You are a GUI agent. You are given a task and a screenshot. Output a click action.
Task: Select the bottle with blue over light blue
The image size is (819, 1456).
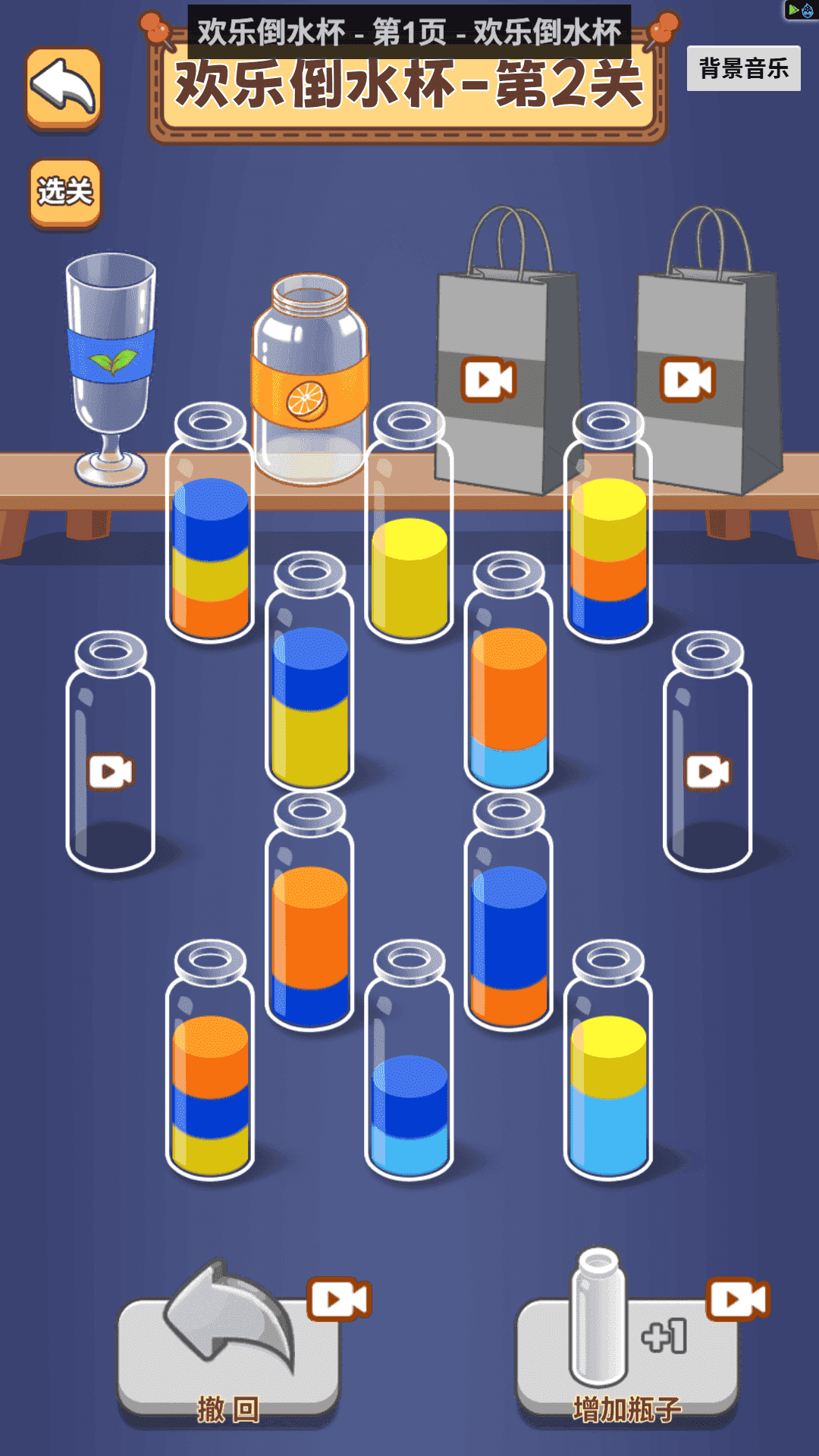pos(409,1059)
